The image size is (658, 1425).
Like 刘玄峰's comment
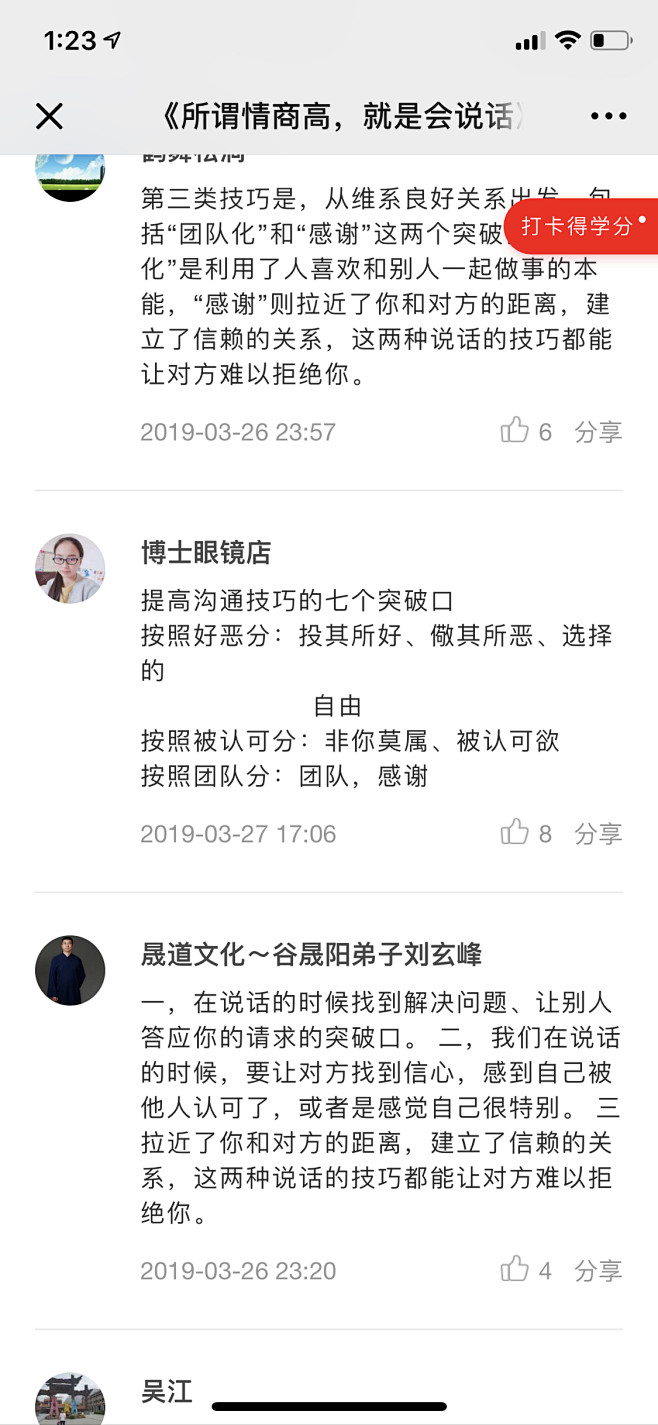[515, 1269]
